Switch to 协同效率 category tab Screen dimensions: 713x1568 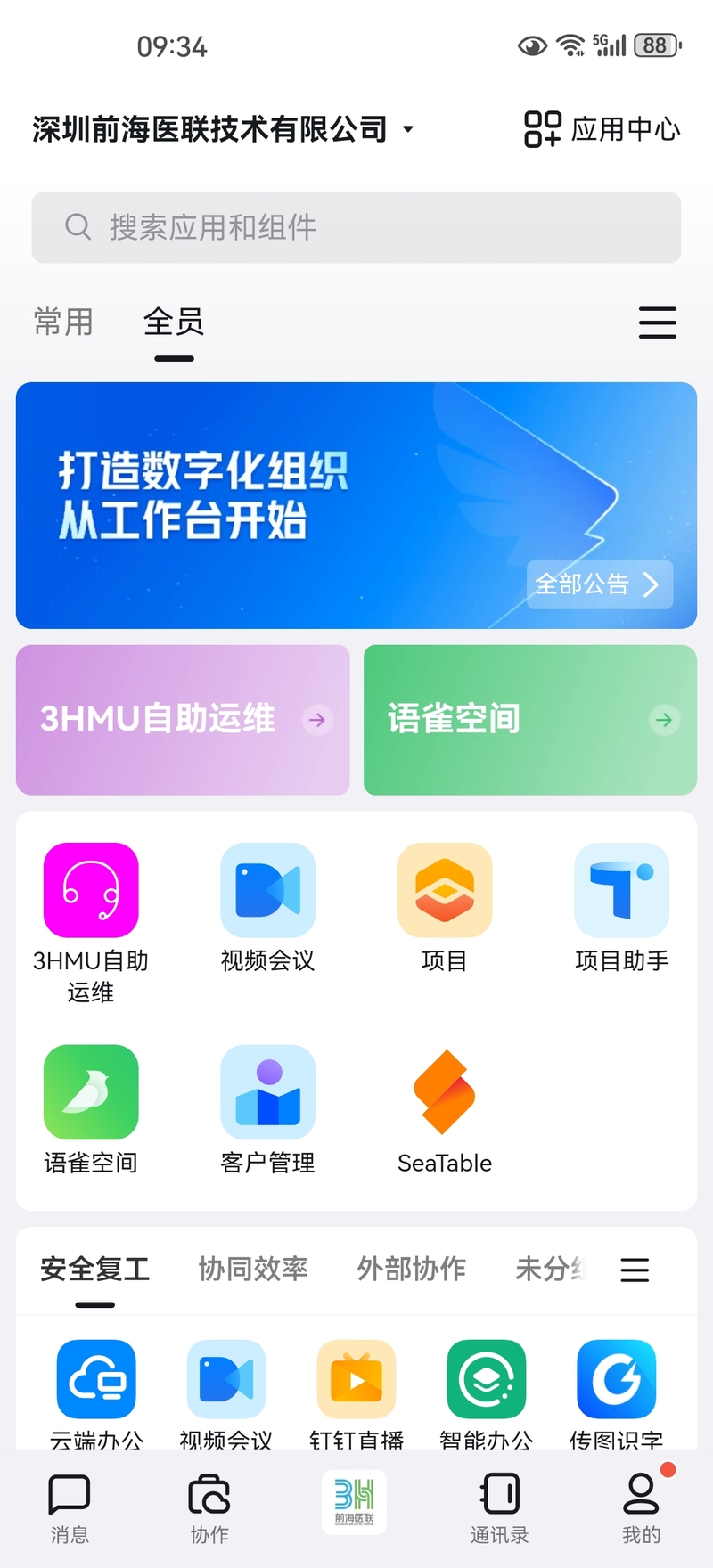point(253,1269)
